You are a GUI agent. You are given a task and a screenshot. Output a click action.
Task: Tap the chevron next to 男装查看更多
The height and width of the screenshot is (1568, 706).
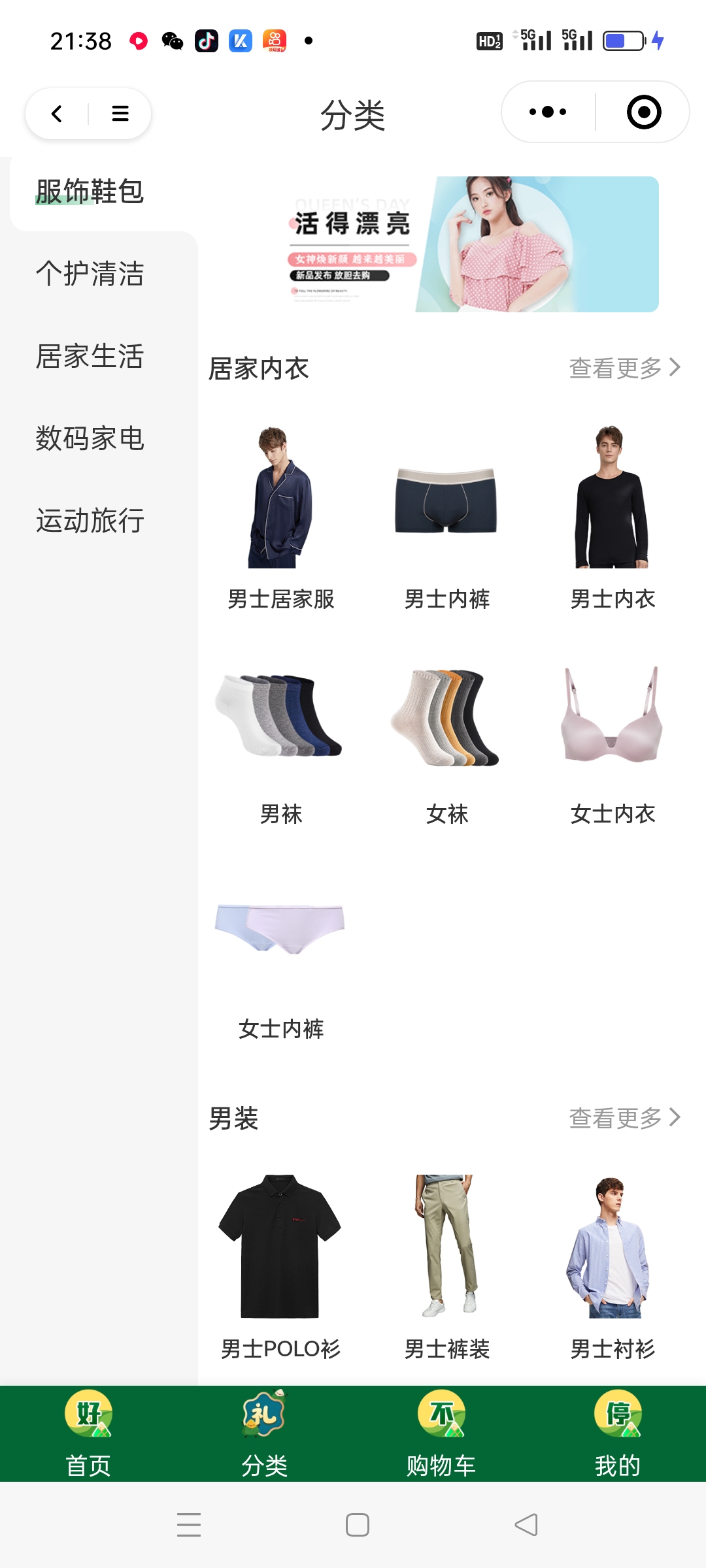click(x=675, y=1118)
